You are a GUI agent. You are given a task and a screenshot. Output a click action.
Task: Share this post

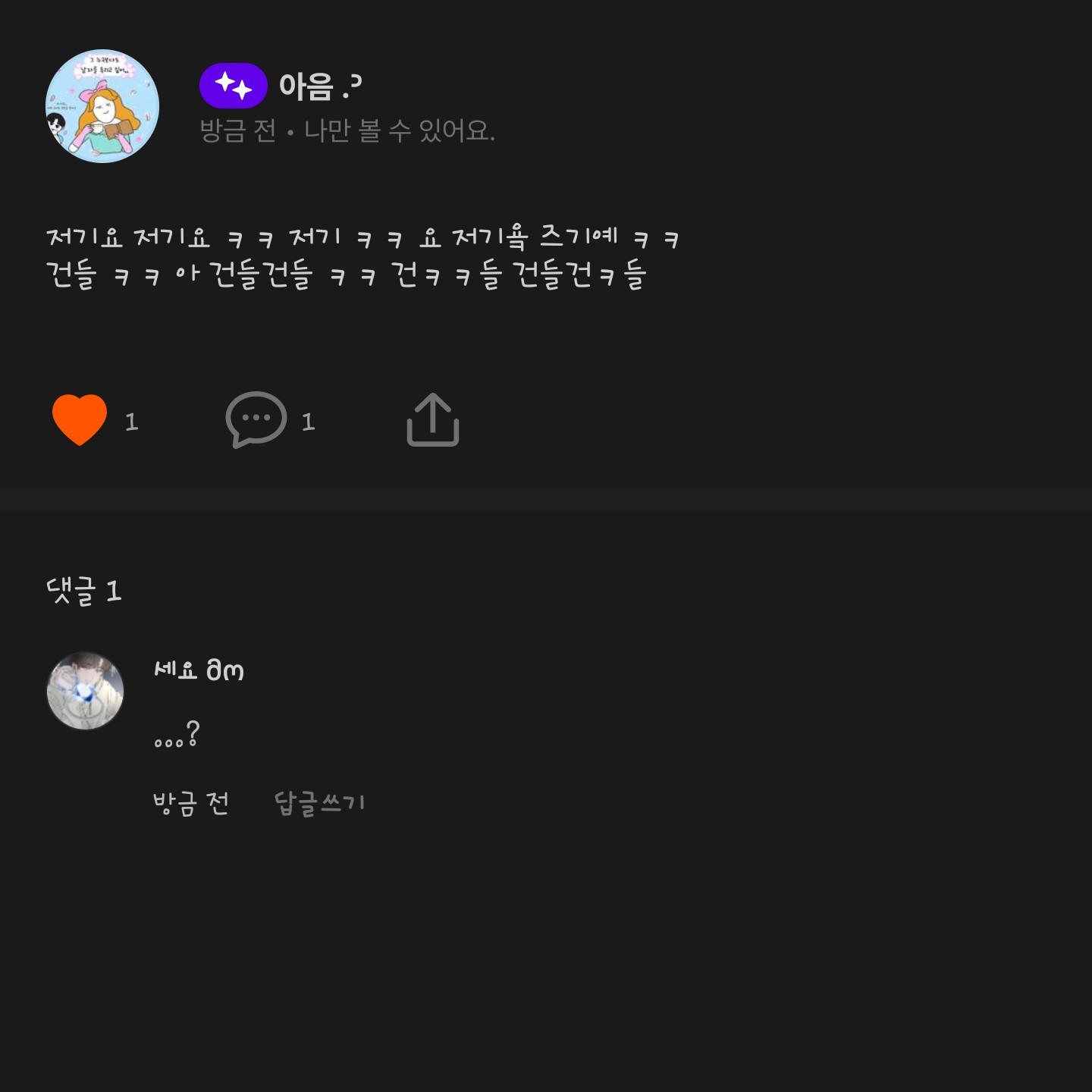click(433, 419)
